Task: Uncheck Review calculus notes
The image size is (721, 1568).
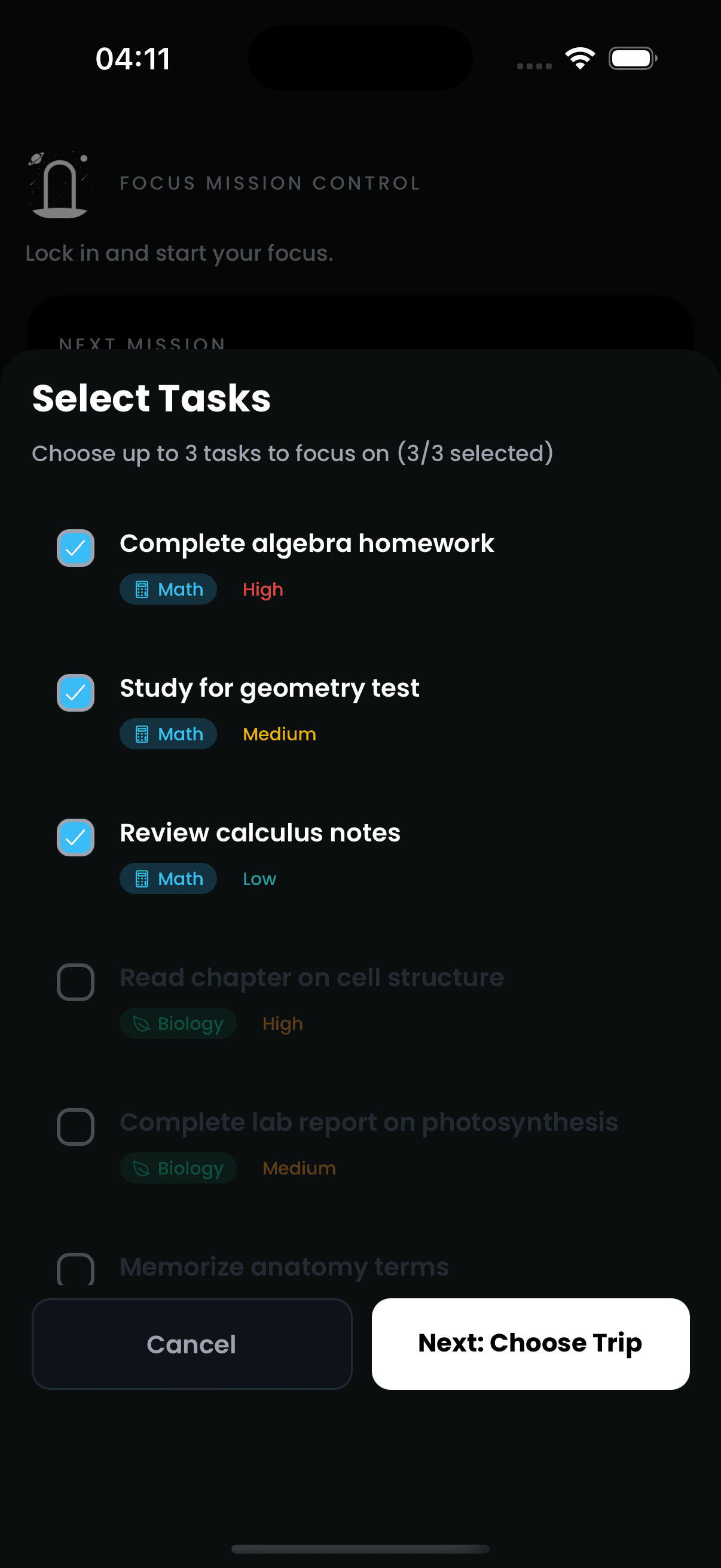Action: 75,838
